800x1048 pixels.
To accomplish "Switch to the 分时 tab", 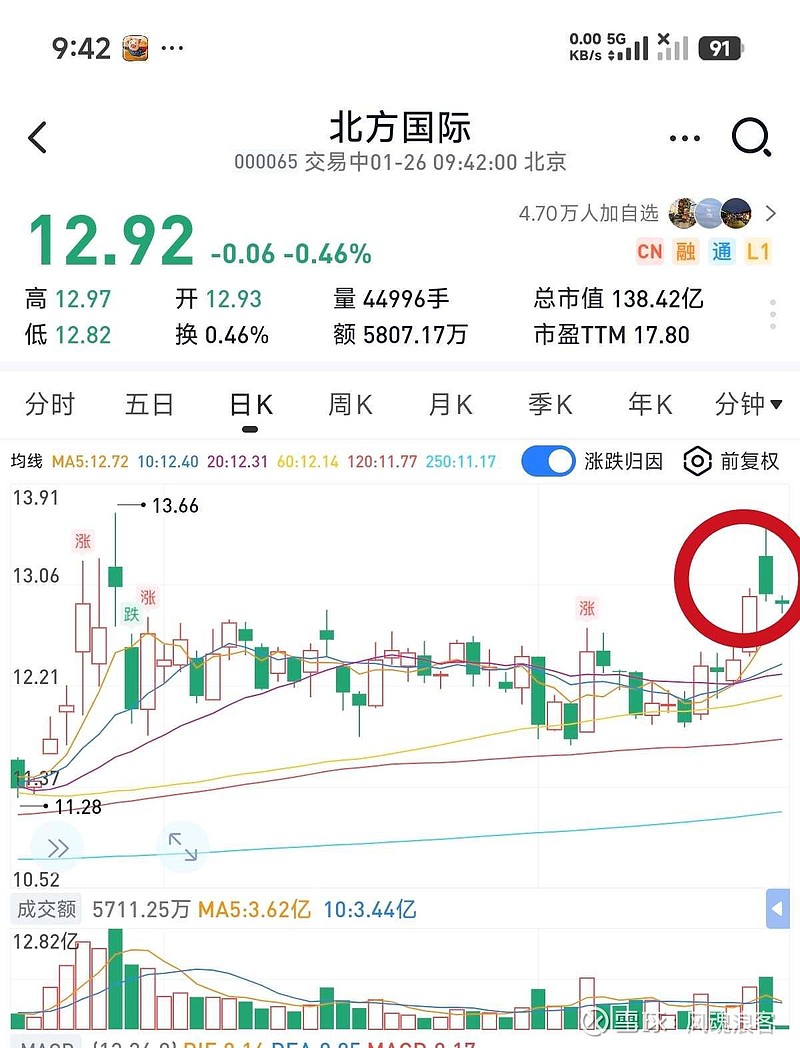I will coord(50,404).
